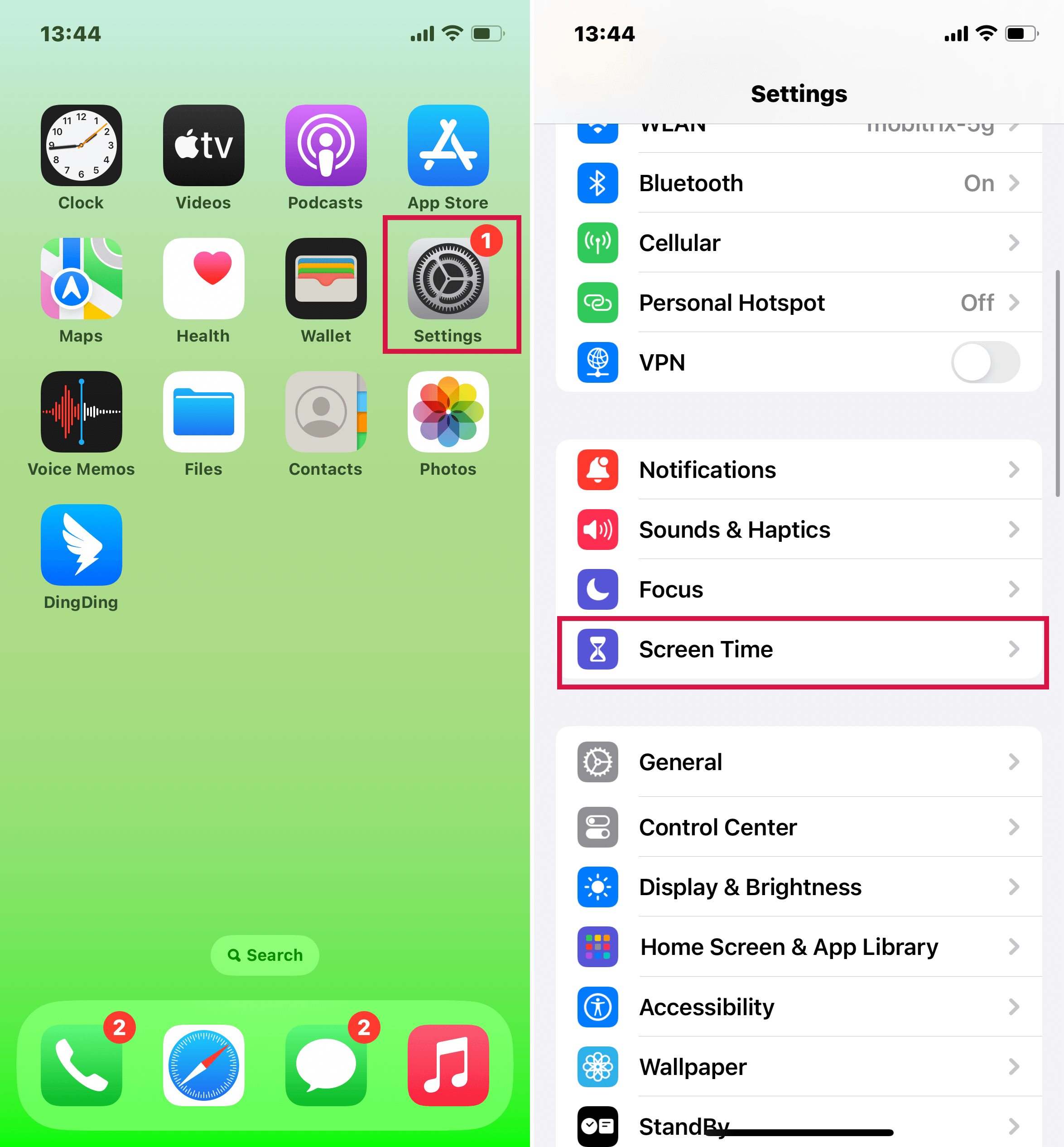Viewport: 1064px width, 1147px height.
Task: Open Control Center settings
Action: 798,828
